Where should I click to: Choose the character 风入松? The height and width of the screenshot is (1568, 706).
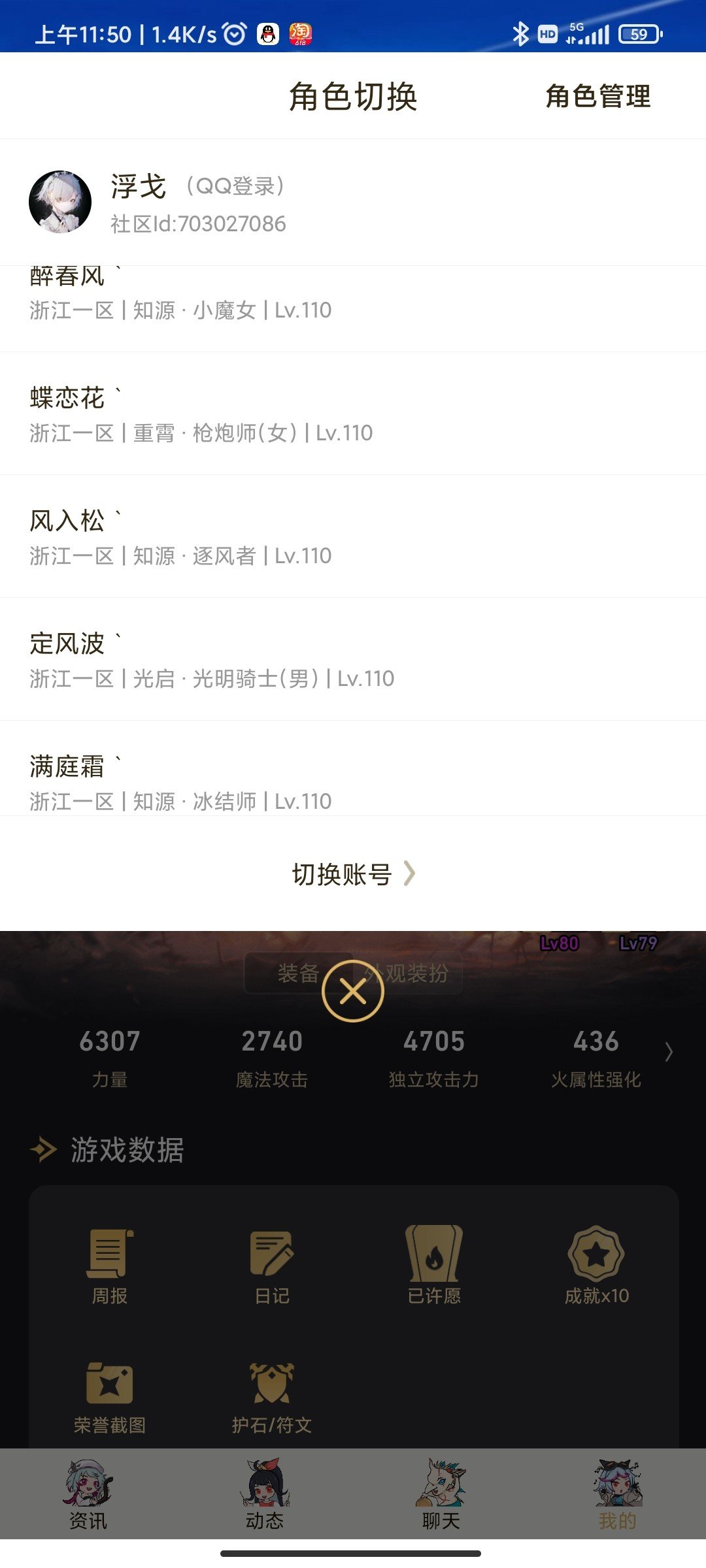point(353,536)
